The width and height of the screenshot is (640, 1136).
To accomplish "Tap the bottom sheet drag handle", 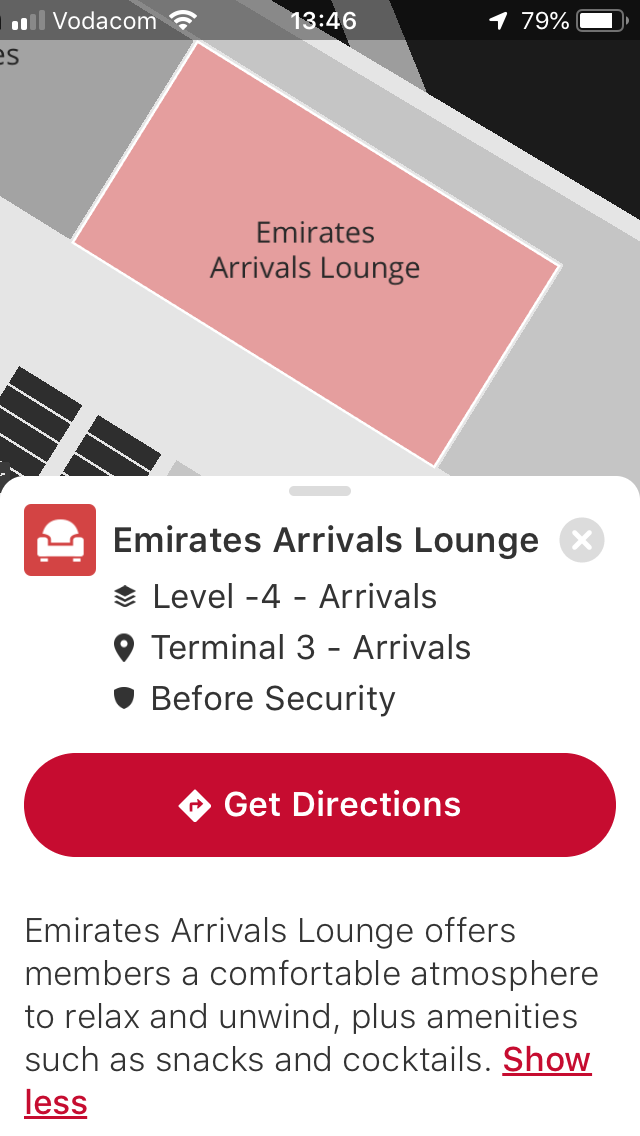I will [320, 491].
